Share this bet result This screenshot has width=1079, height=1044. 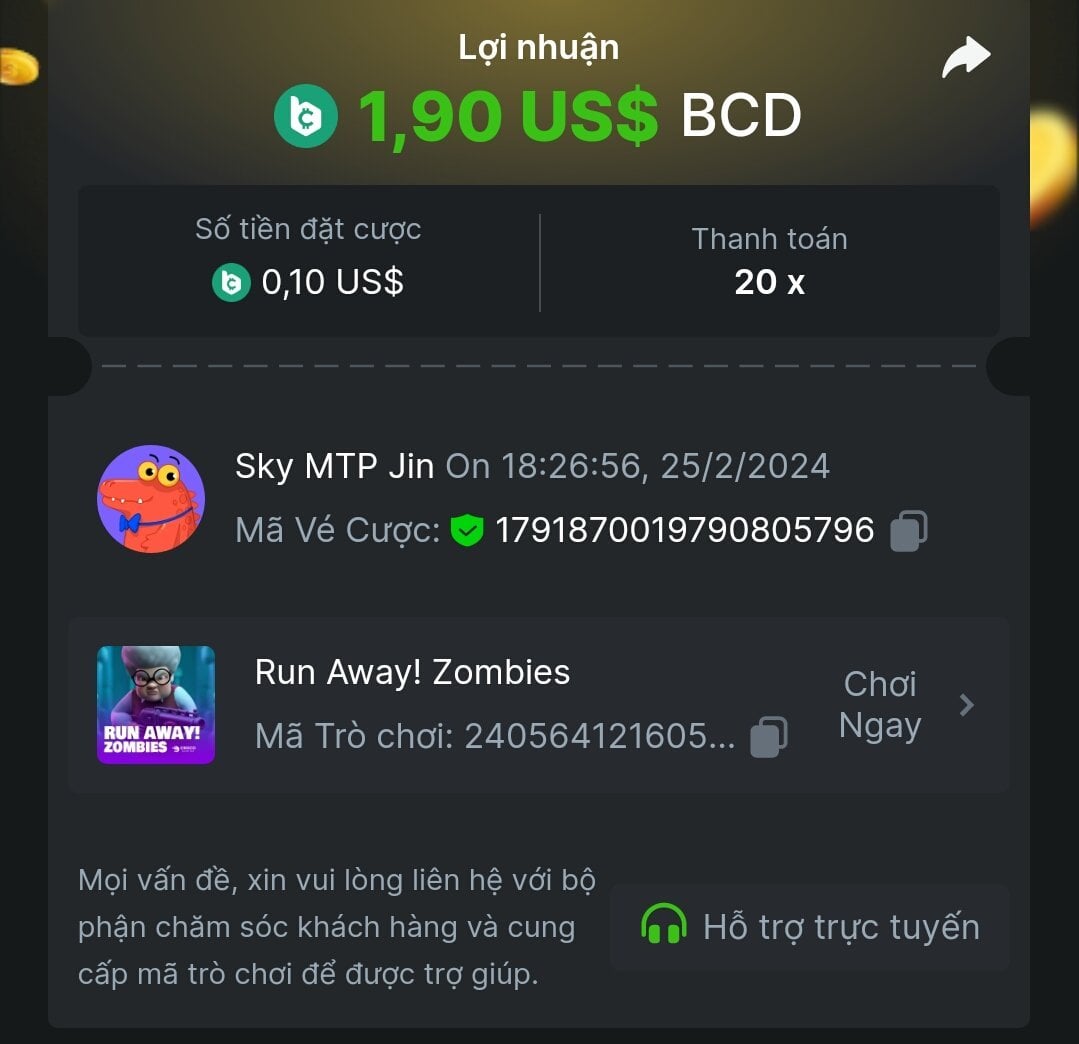click(965, 58)
